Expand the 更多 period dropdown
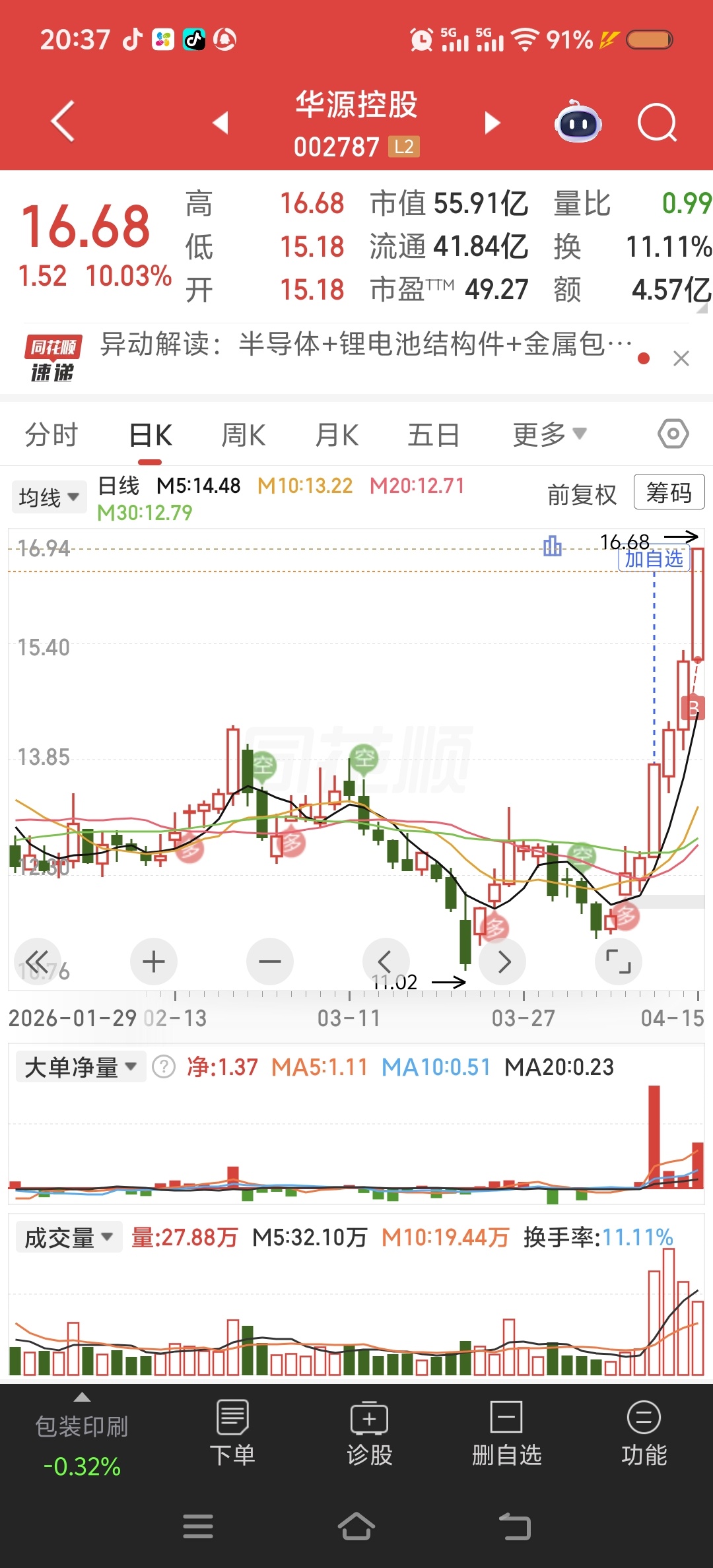Screen dimensions: 713x1568 (x=549, y=435)
